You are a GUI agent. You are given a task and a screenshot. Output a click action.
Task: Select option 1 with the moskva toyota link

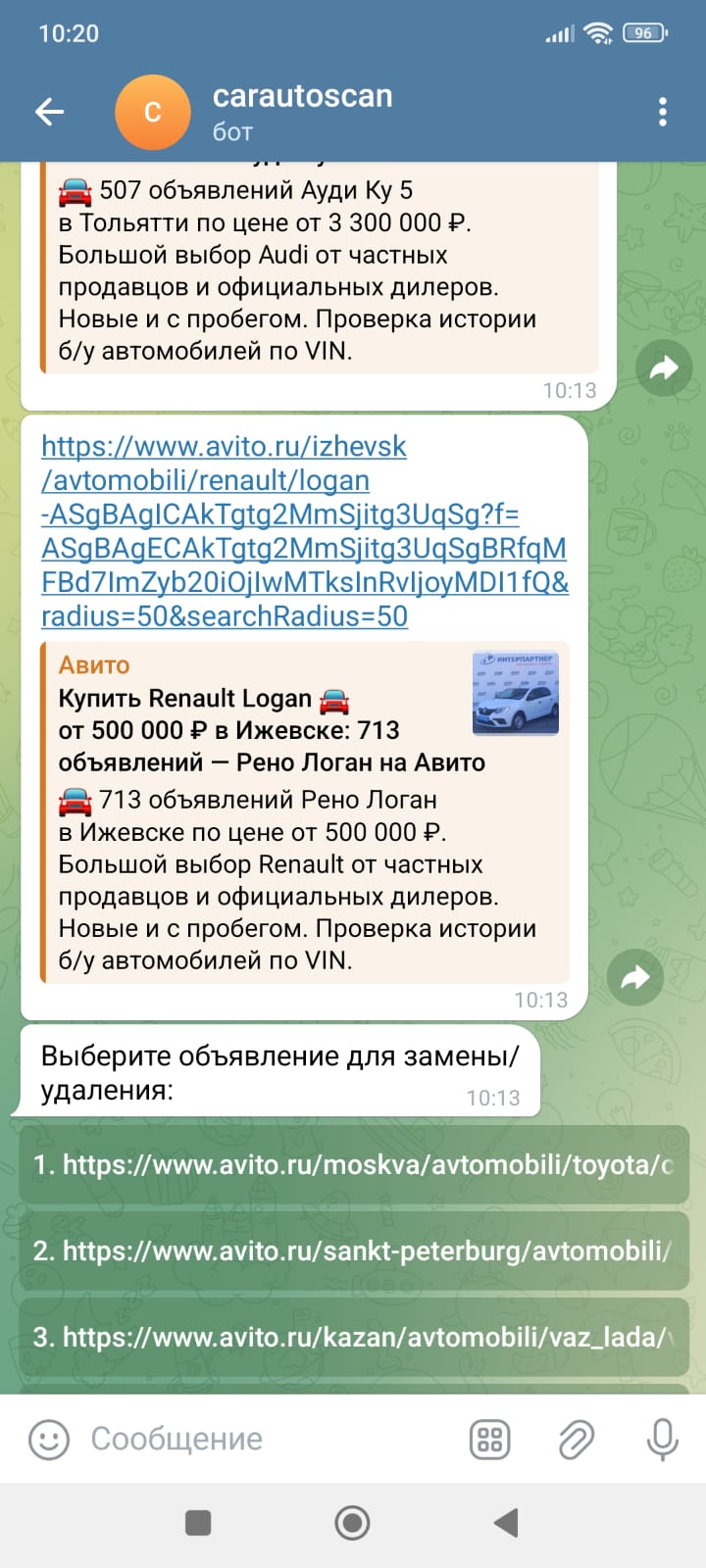tap(354, 1164)
